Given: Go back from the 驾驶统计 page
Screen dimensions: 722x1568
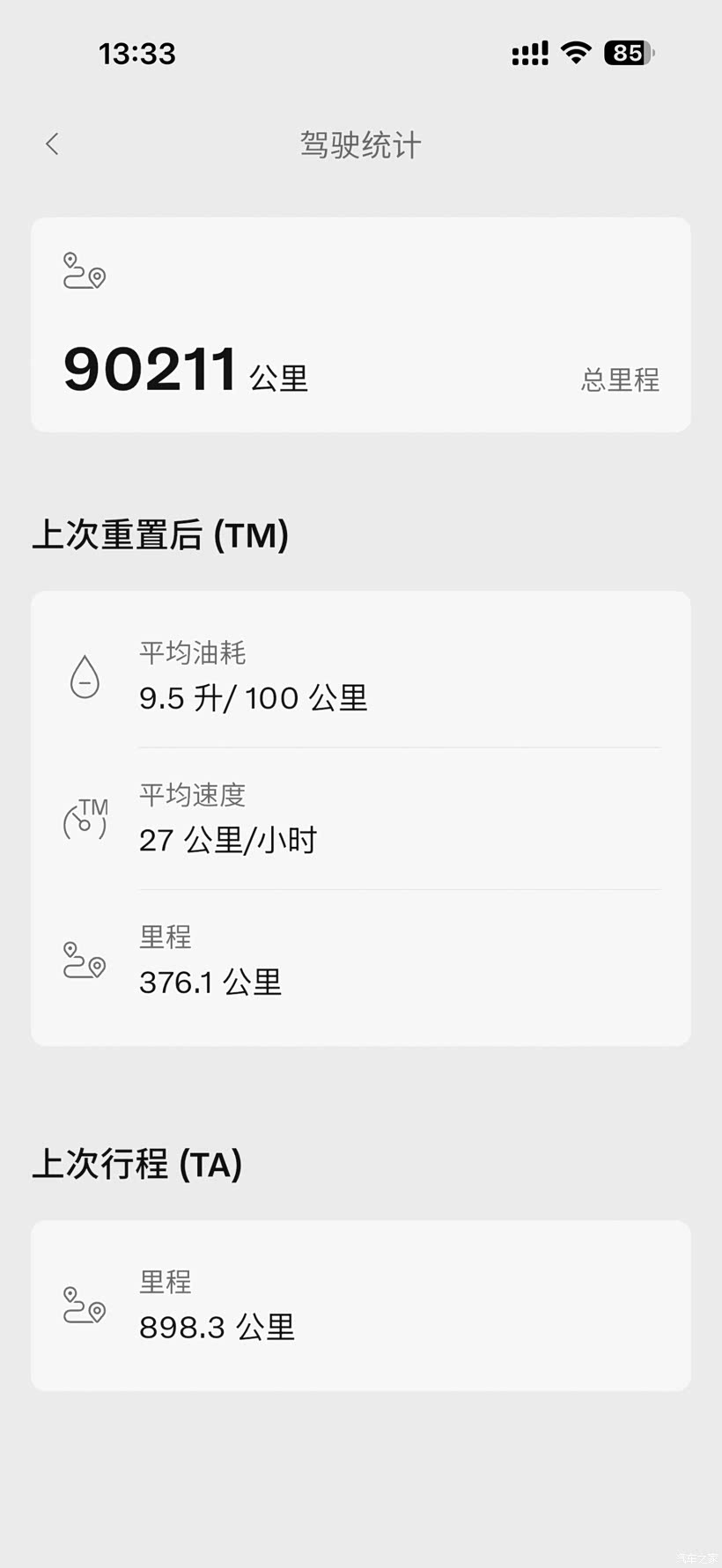Looking at the screenshot, I should [53, 144].
